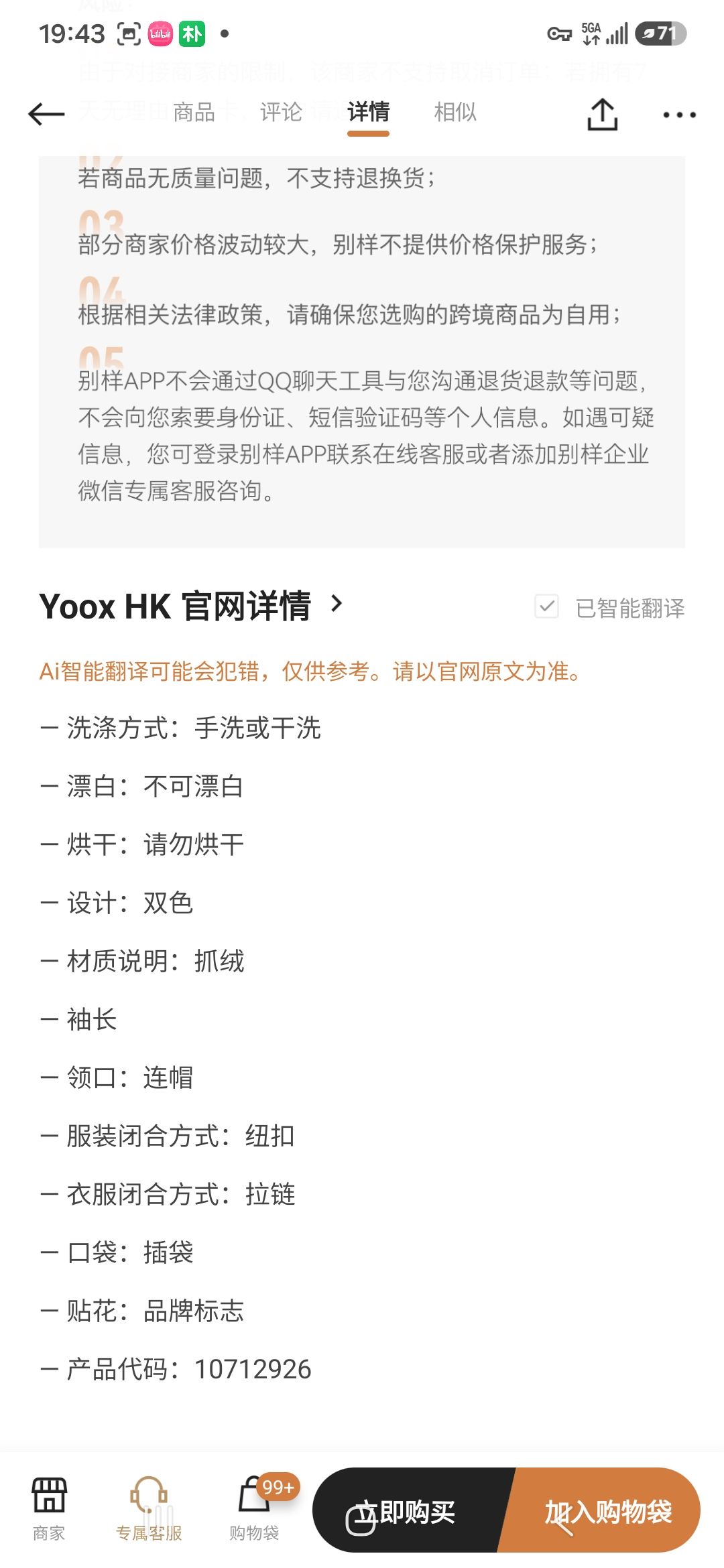The image size is (724, 1568).
Task: Open the 购物袋 shopping bag
Action: 254,1508
